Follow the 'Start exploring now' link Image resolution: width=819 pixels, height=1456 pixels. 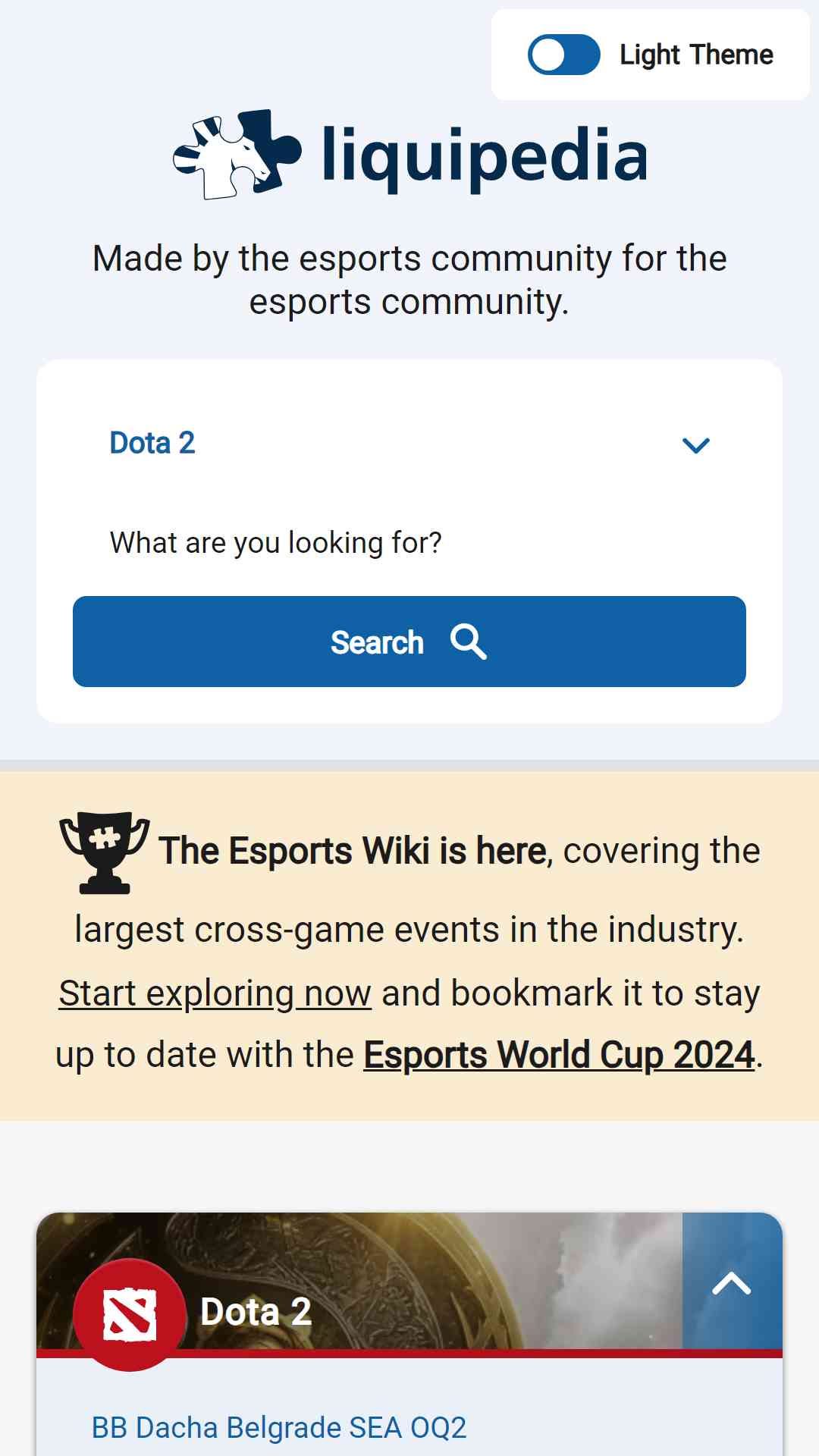pos(215,993)
